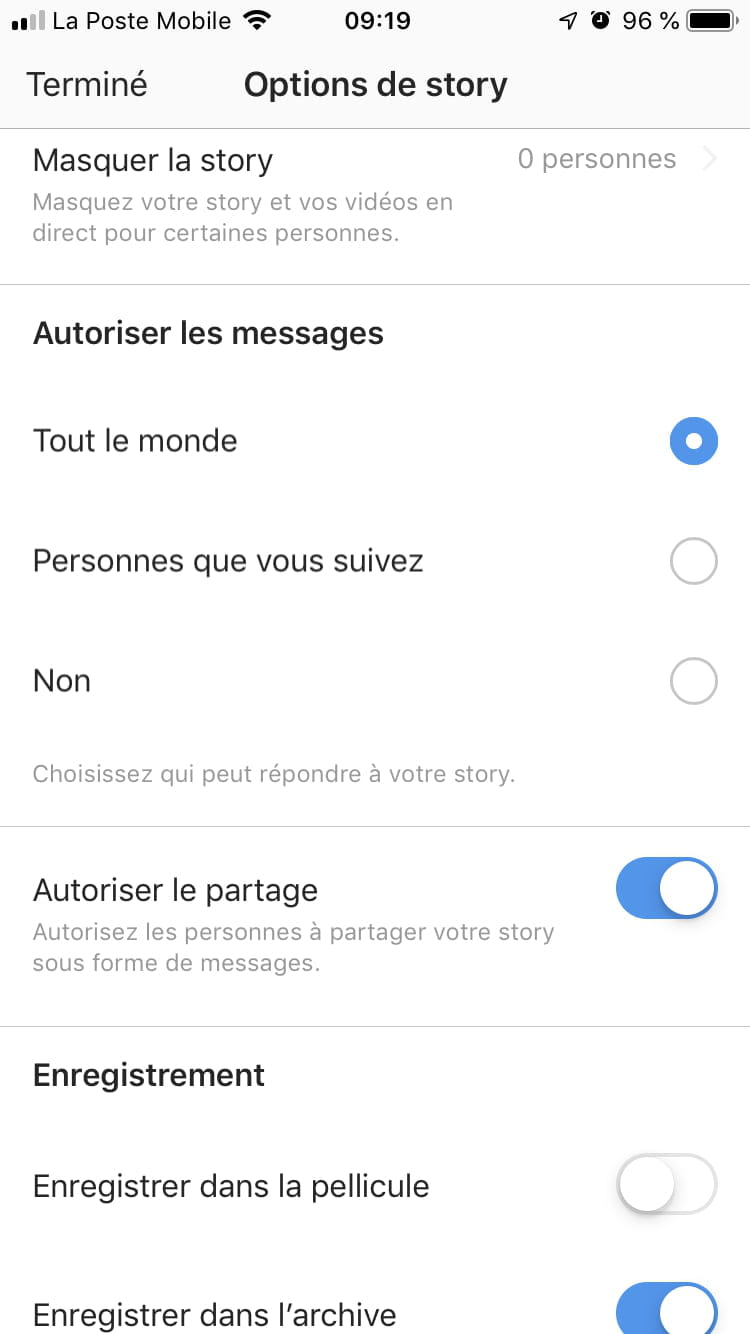Open the Masquer la story row
The image size is (750, 1334).
click(375, 197)
